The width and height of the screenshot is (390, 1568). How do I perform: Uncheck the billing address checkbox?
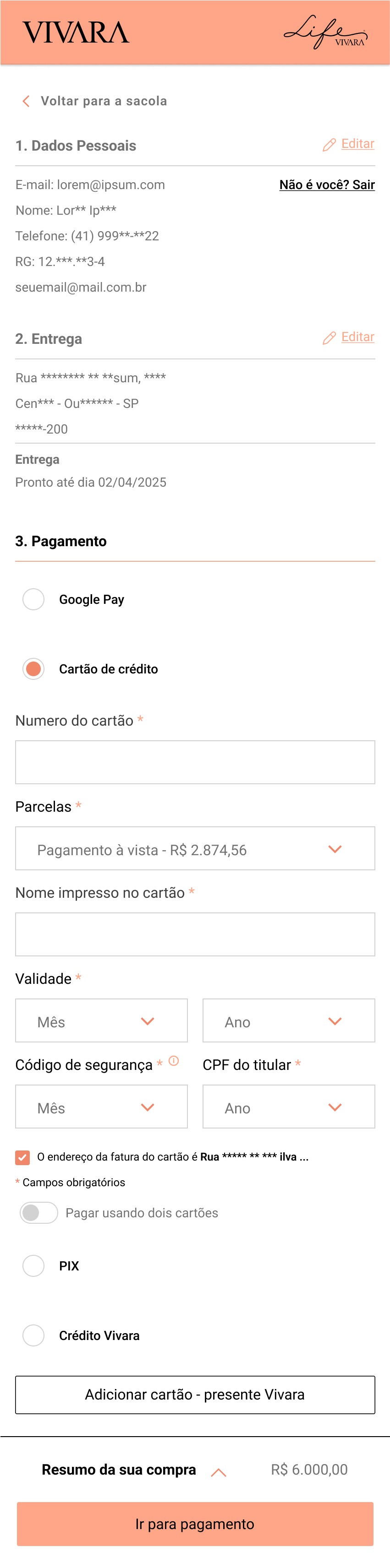pos(22,1156)
